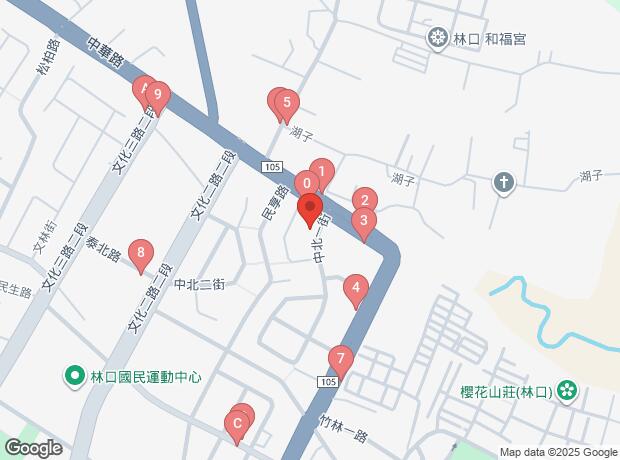Select the unlabeled red center pin
The height and width of the screenshot is (460, 620).
click(310, 209)
